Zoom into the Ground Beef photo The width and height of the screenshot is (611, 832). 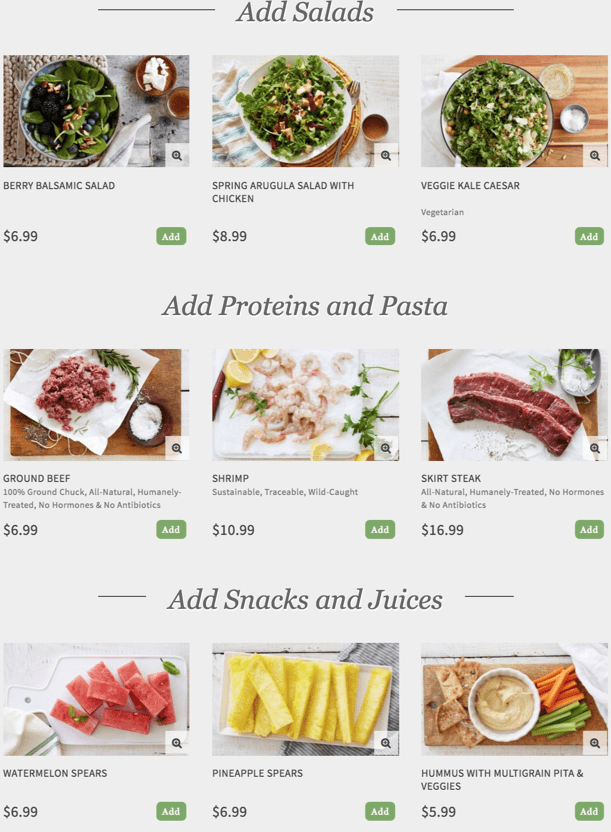(x=177, y=449)
